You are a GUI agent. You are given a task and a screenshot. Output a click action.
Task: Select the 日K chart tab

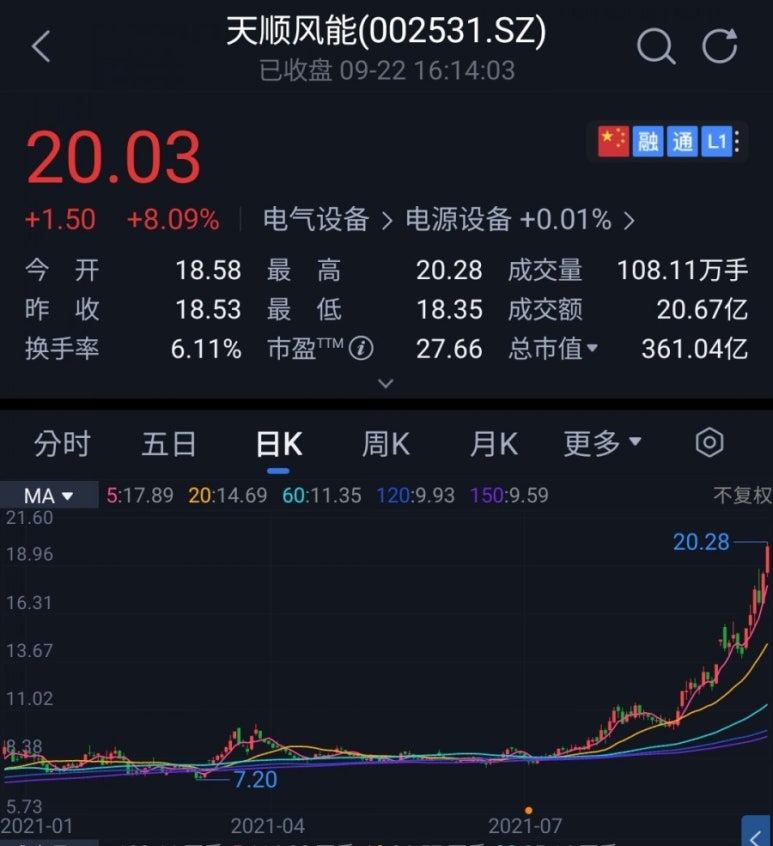tap(278, 444)
